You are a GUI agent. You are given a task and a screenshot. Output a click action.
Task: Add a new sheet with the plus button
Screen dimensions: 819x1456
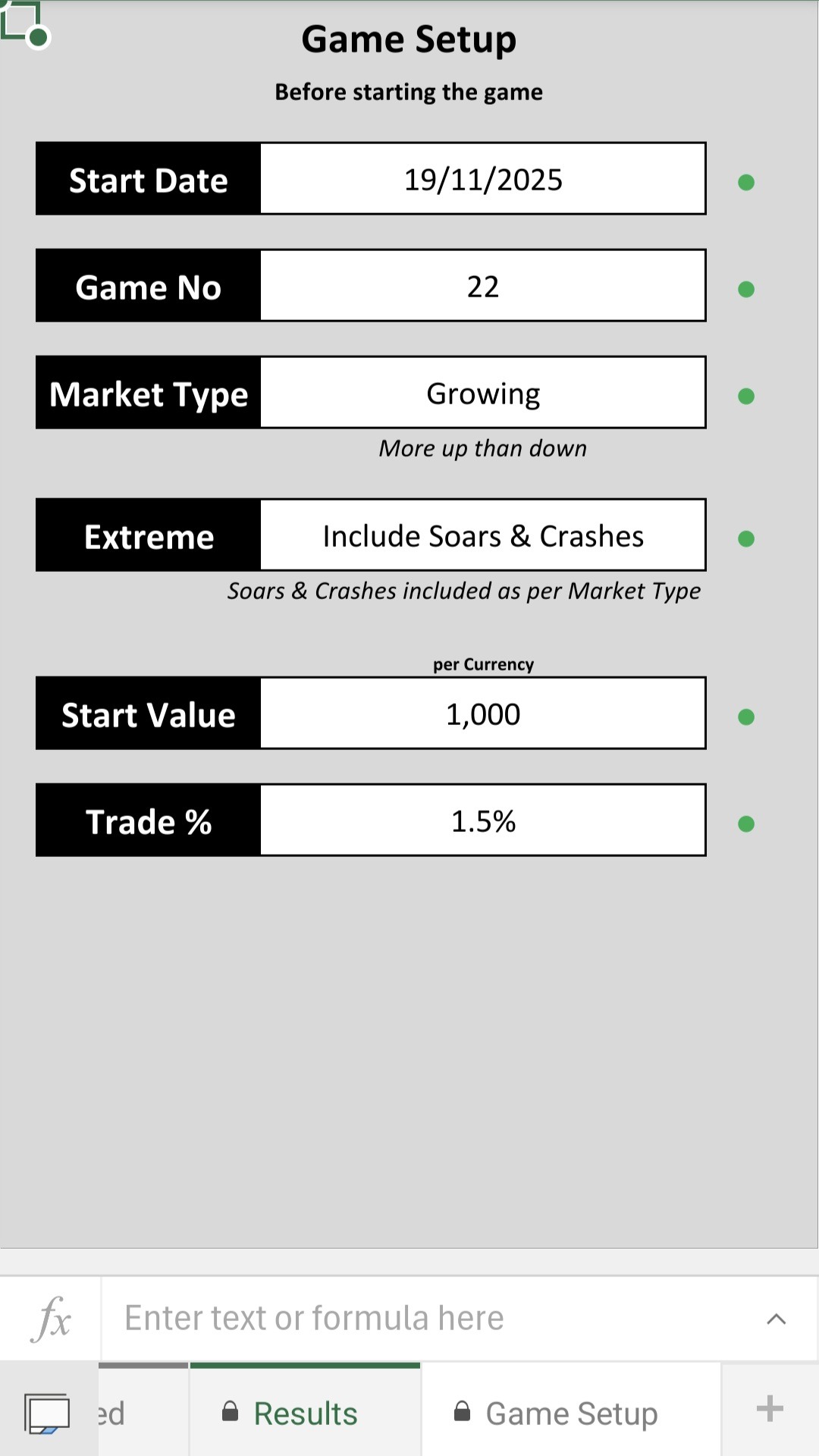(x=770, y=1409)
